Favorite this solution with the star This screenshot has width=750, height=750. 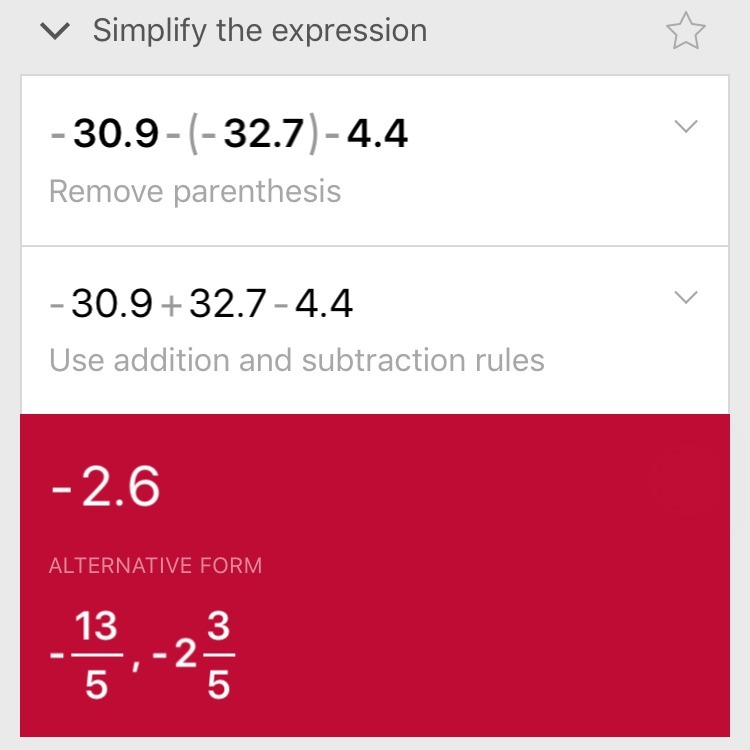tap(685, 32)
